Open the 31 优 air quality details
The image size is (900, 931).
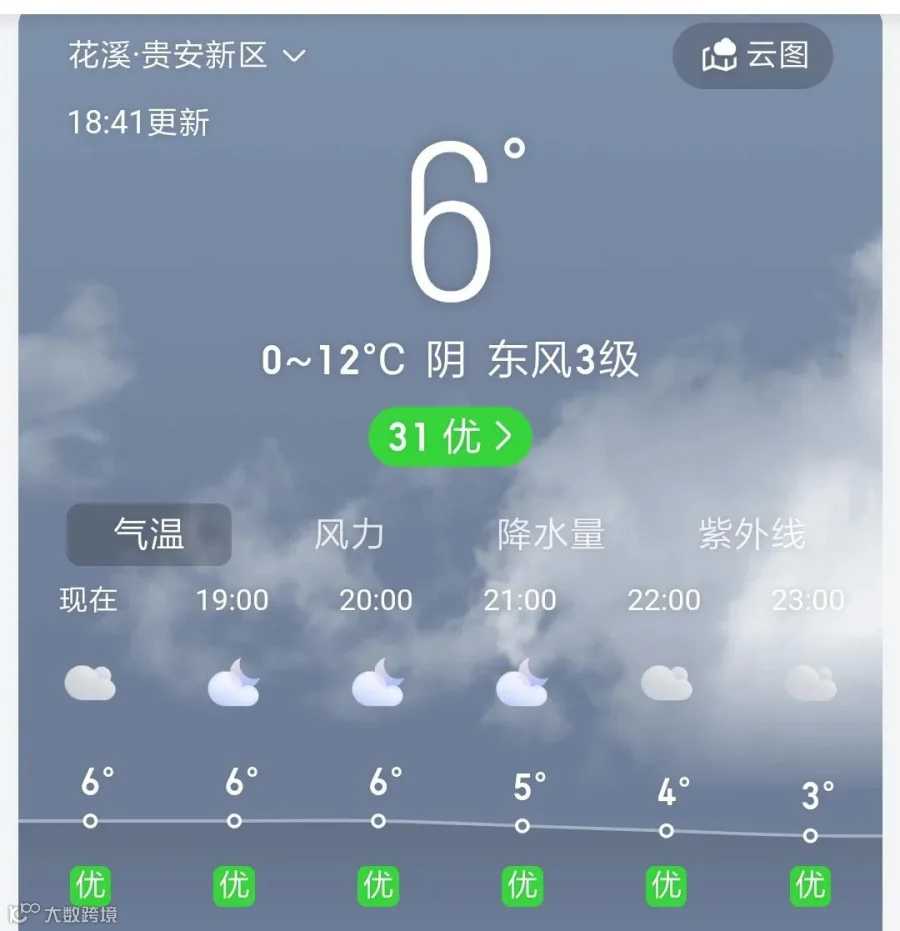coord(450,436)
